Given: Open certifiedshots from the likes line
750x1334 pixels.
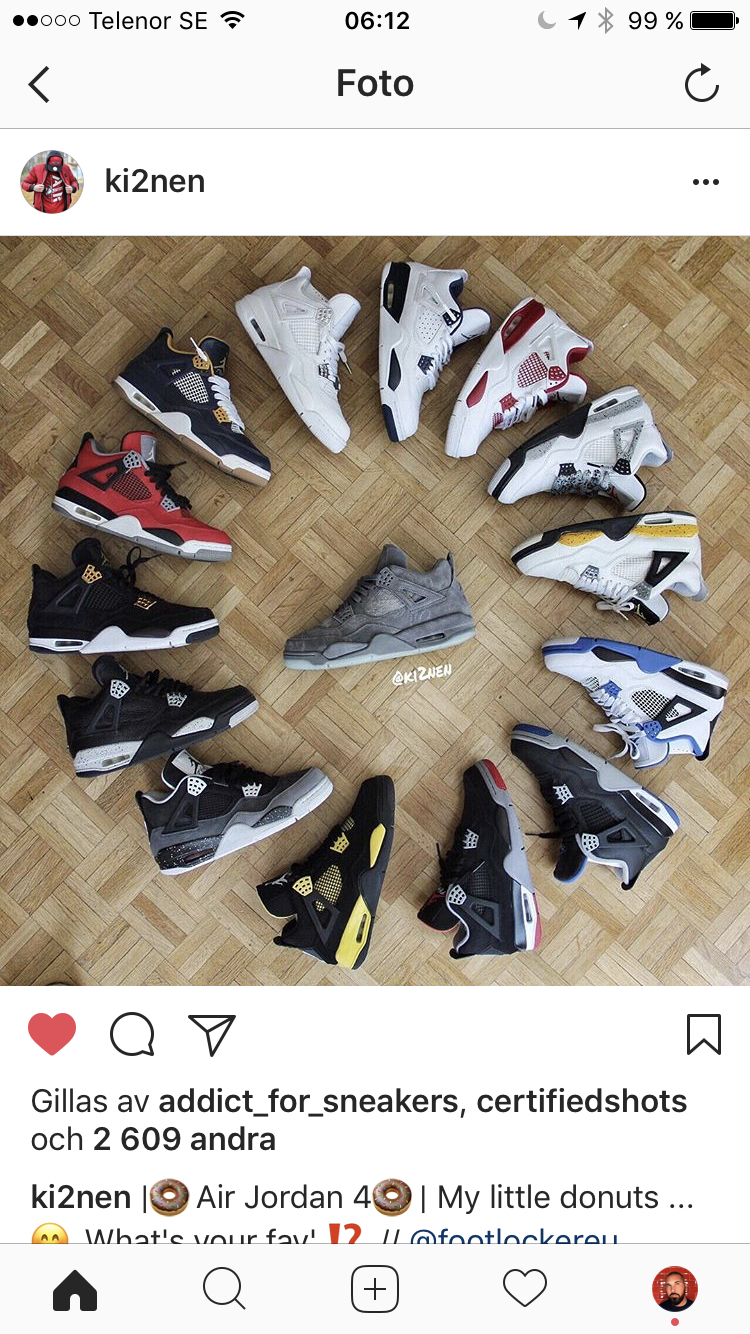Looking at the screenshot, I should pyautogui.click(x=582, y=1102).
